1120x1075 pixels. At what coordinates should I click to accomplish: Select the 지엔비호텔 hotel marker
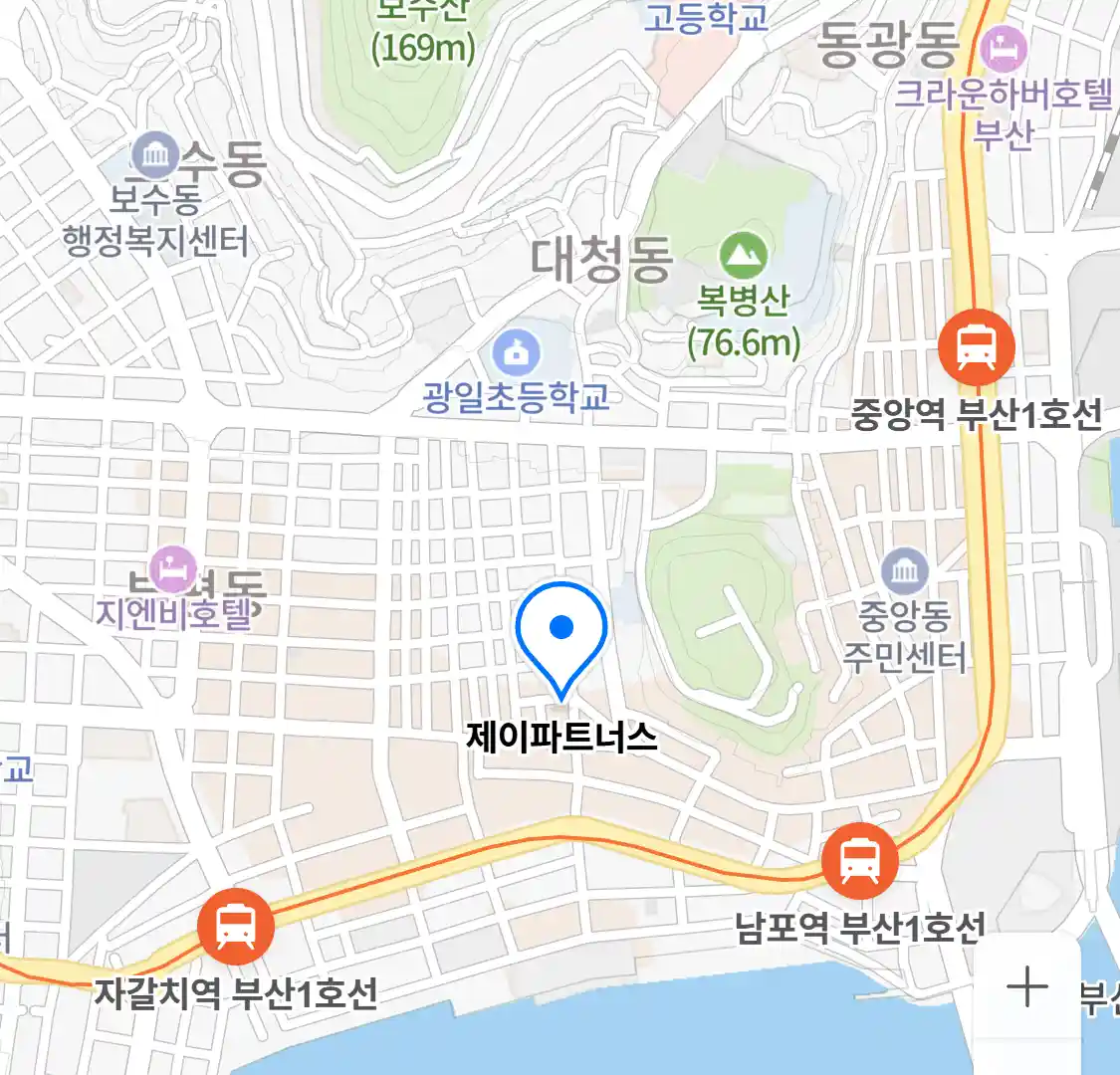click(x=174, y=569)
